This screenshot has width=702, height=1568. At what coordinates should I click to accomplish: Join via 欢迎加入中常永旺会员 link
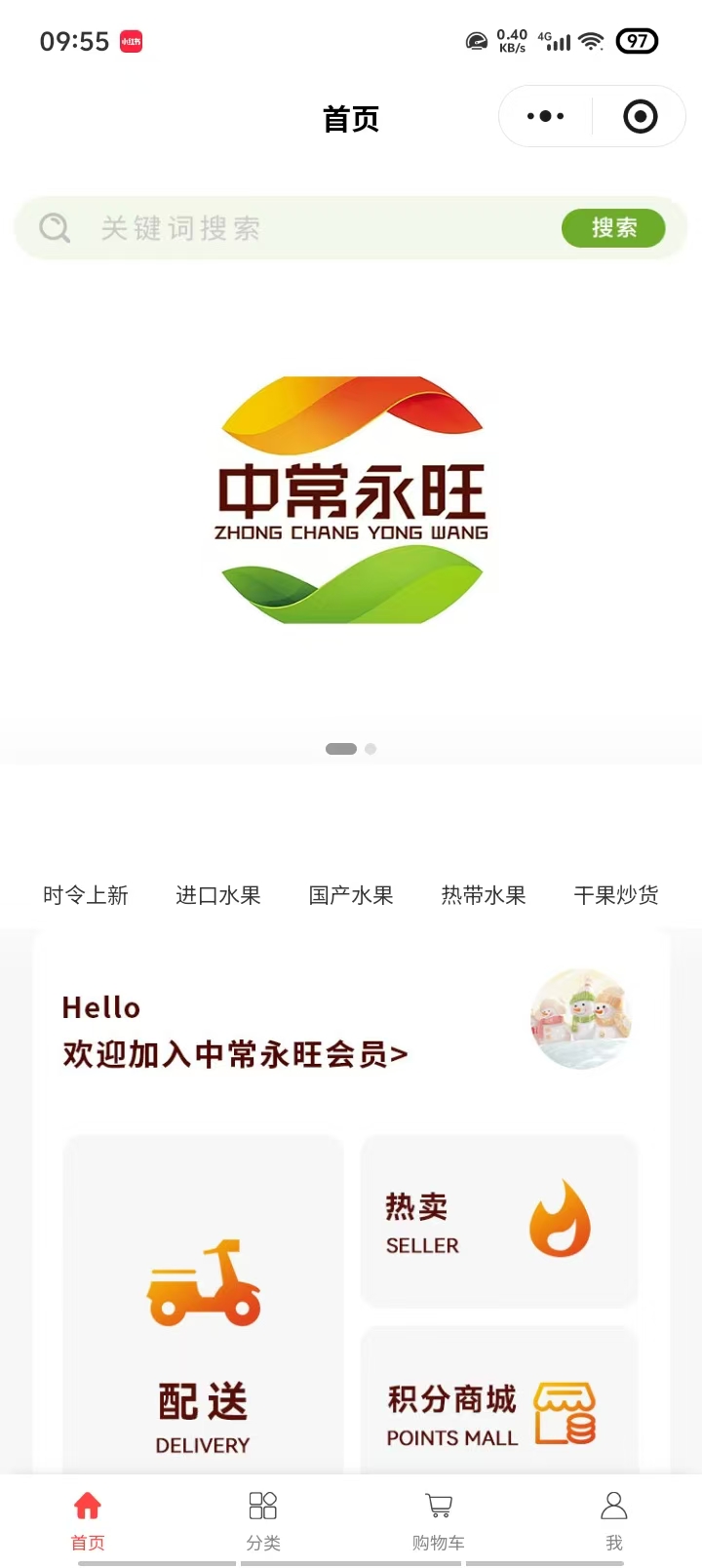pyautogui.click(x=235, y=1054)
